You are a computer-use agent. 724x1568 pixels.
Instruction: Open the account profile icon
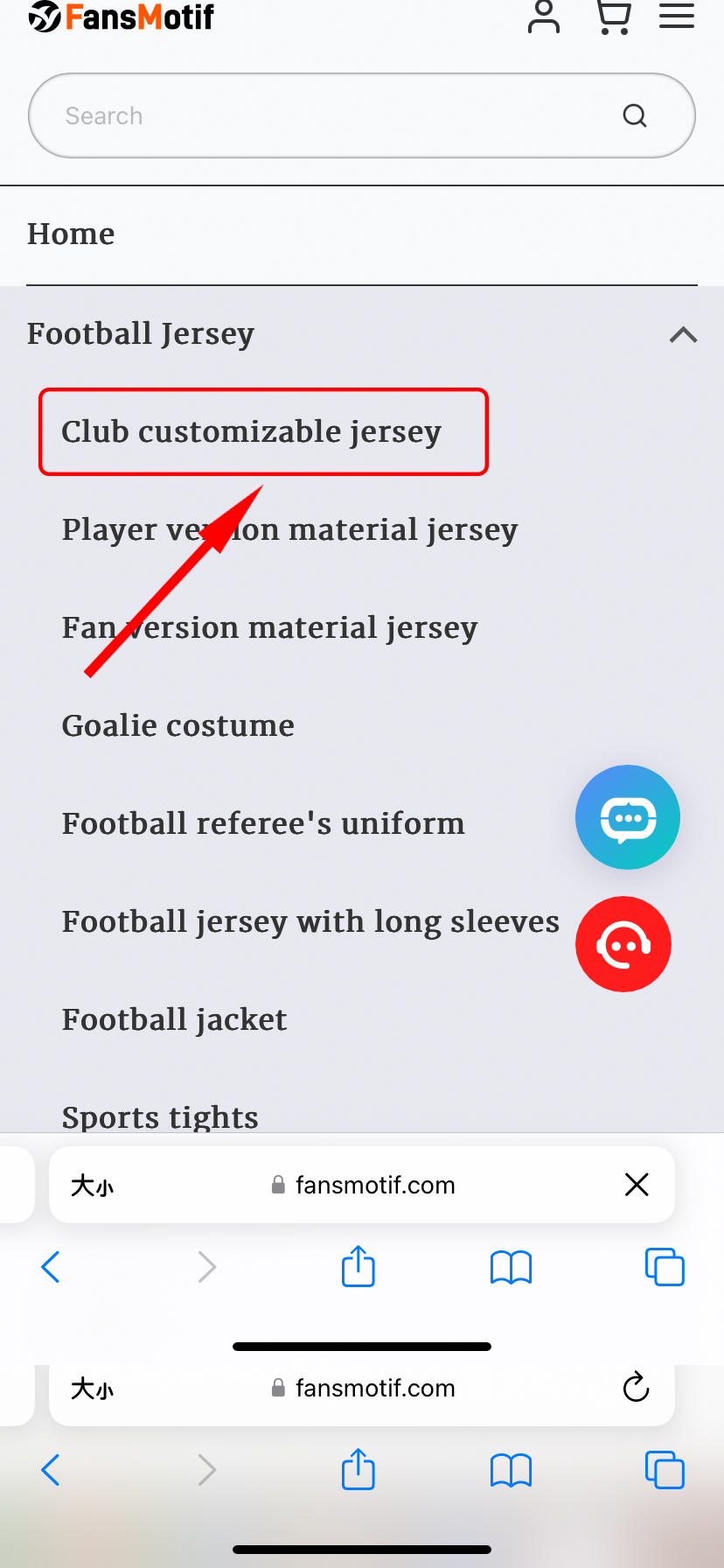pyautogui.click(x=543, y=17)
